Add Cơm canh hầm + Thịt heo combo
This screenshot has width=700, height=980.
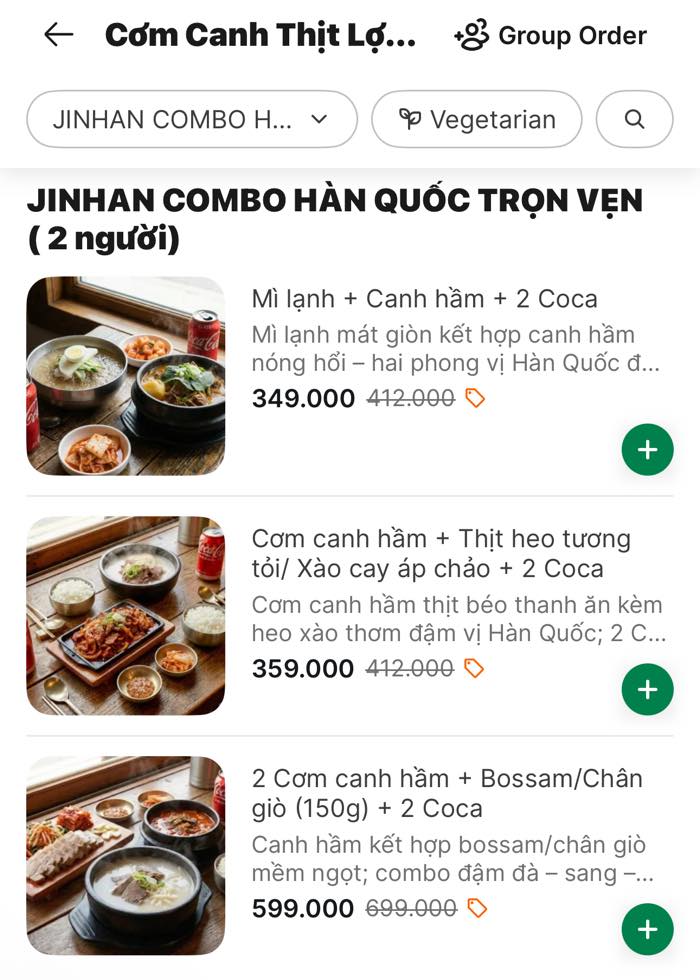pos(647,690)
